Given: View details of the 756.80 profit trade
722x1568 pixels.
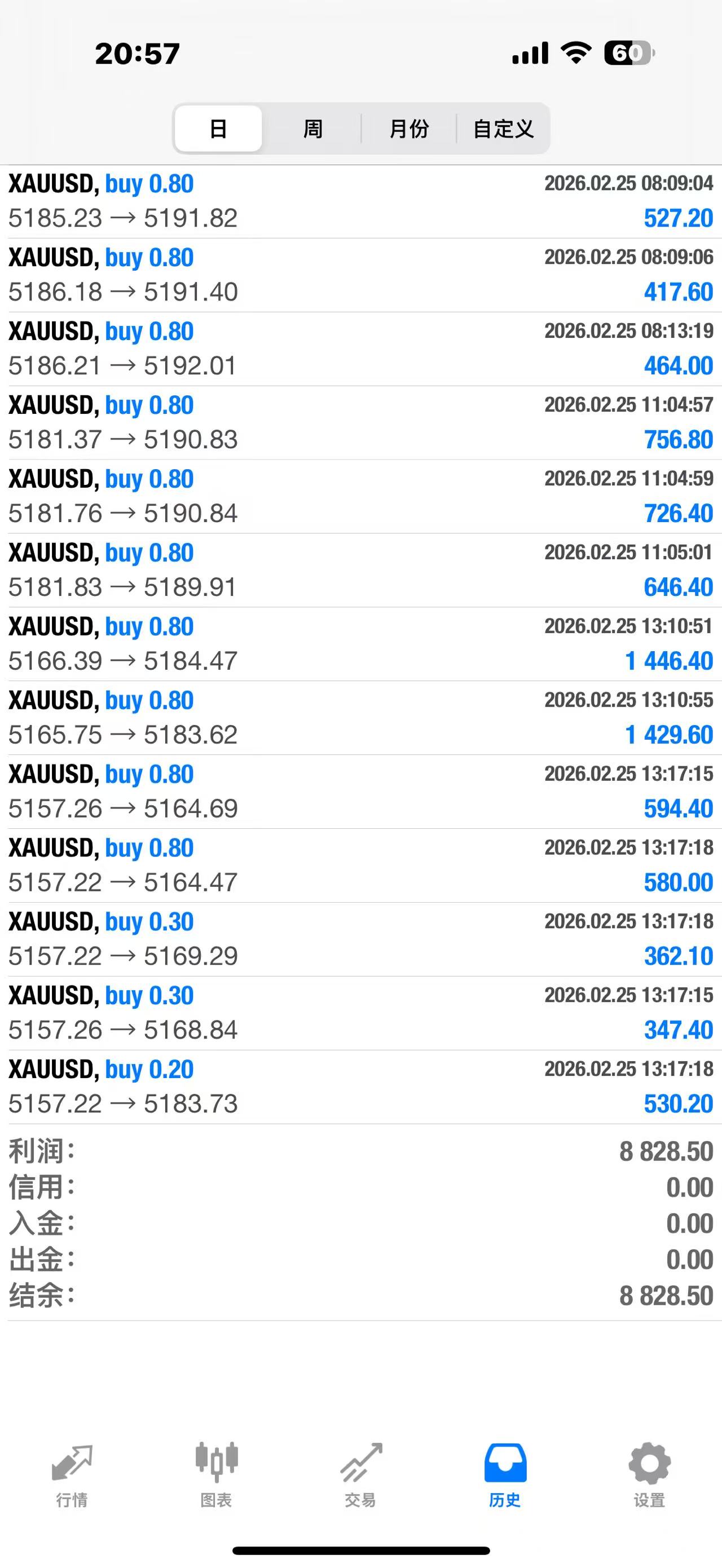Looking at the screenshot, I should [360, 422].
